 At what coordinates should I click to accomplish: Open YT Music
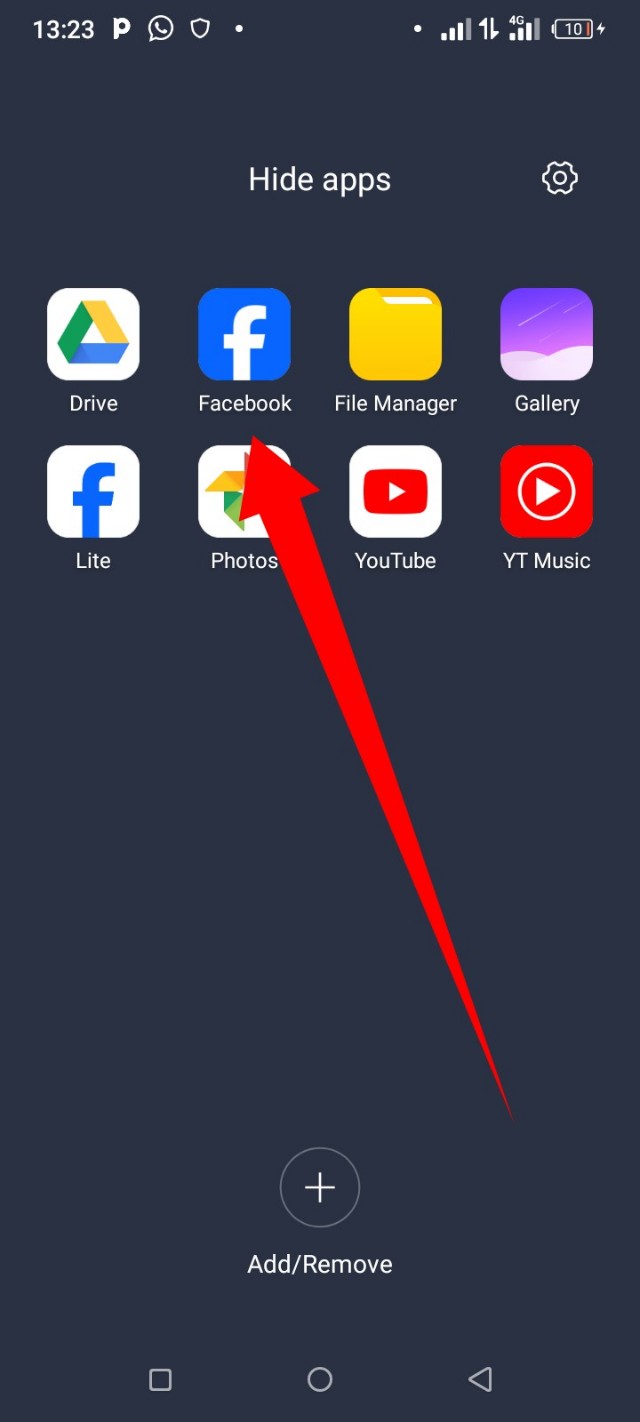(x=546, y=492)
